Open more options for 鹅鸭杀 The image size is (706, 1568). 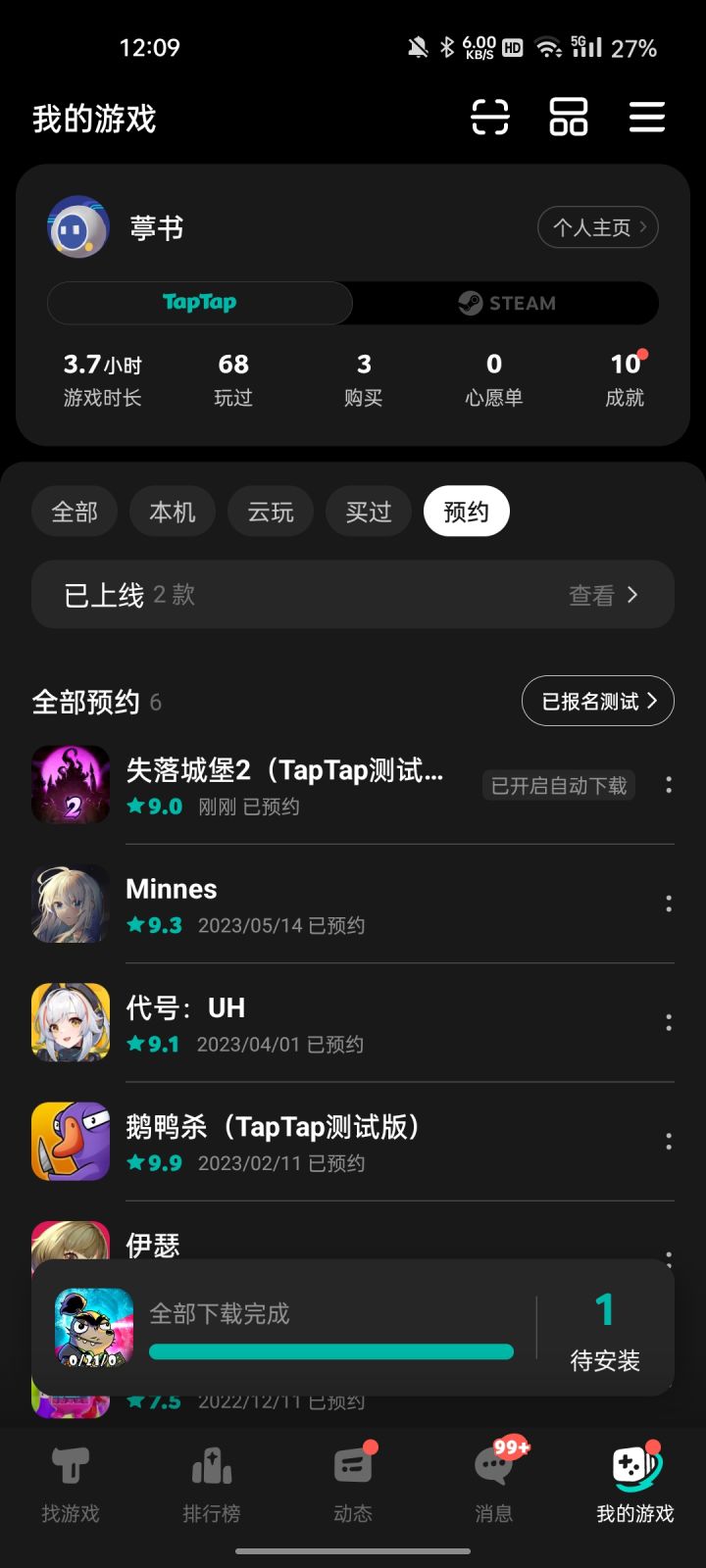point(669,1142)
